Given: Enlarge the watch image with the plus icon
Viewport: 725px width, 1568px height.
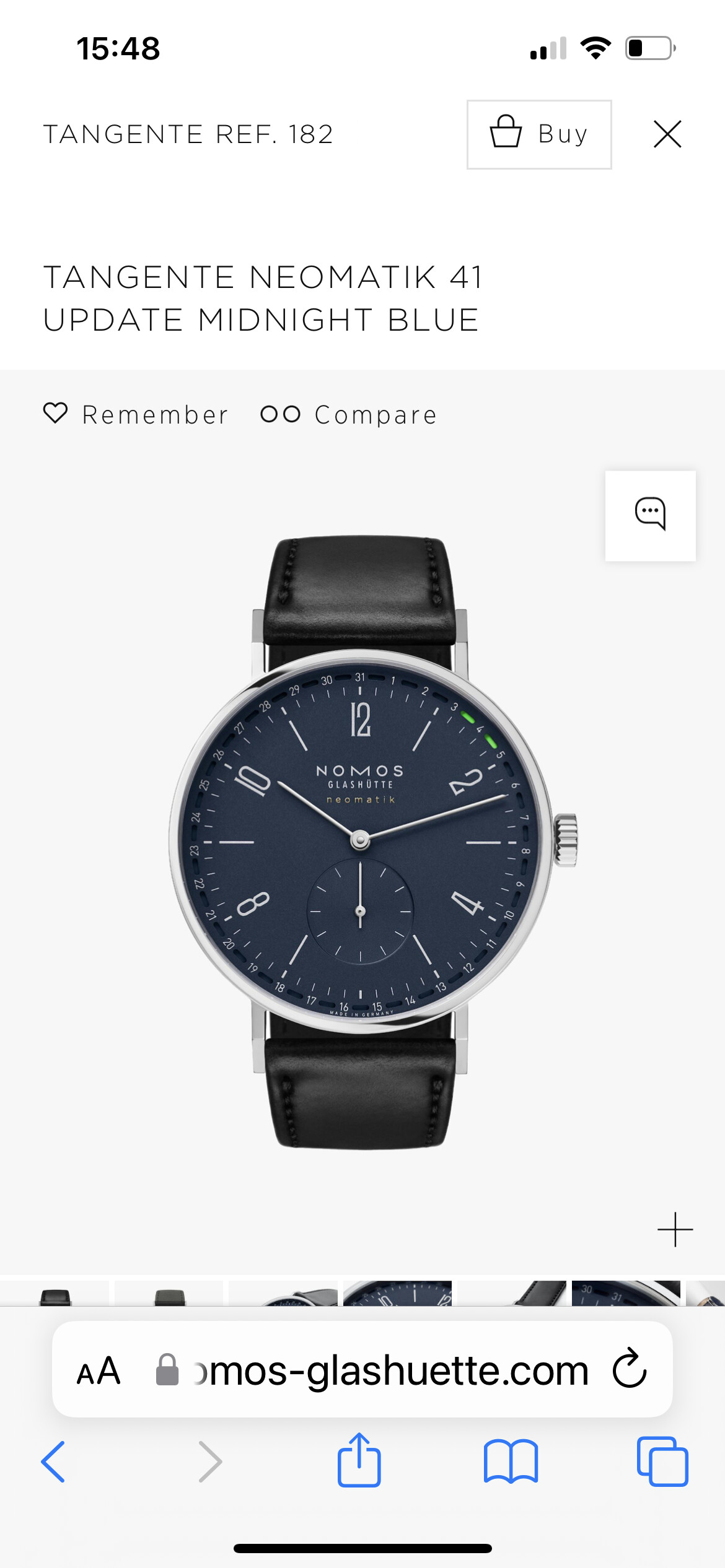Looking at the screenshot, I should (x=675, y=1229).
